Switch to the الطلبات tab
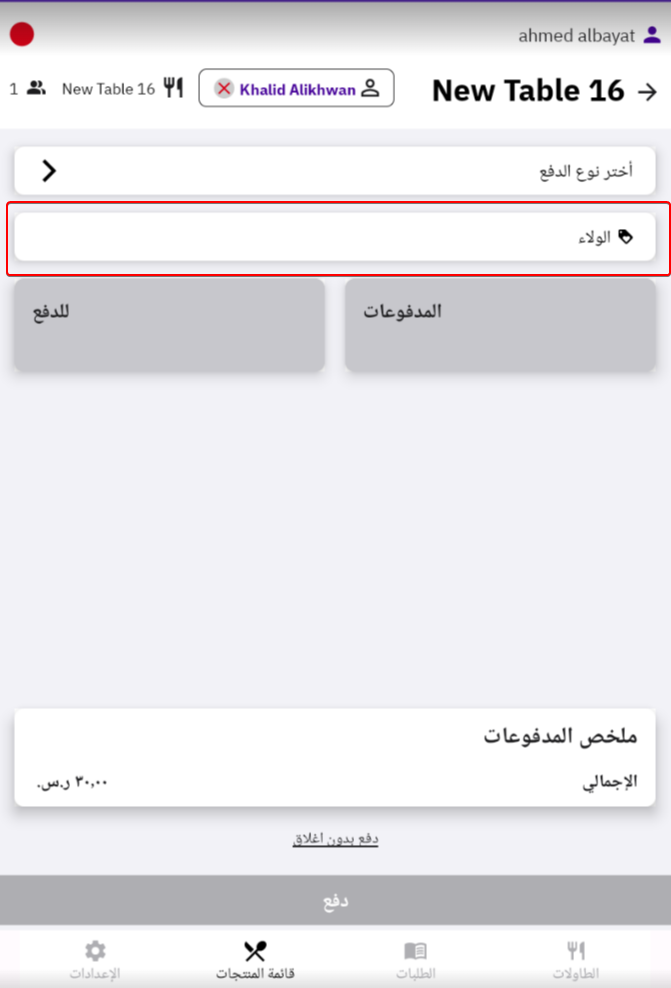Screen dimensions: 671x988 click(415, 959)
